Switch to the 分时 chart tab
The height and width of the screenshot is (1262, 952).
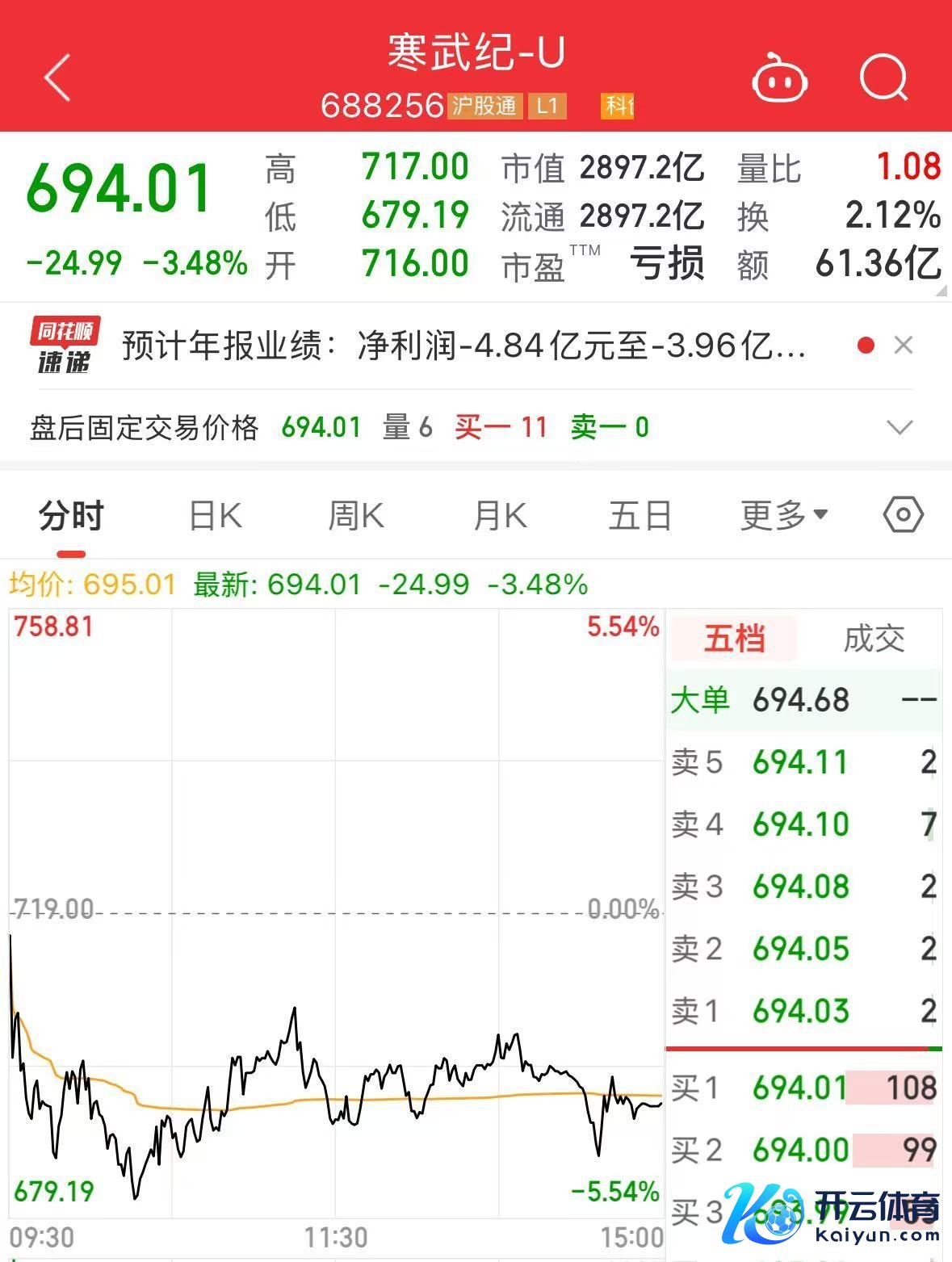pos(71,516)
